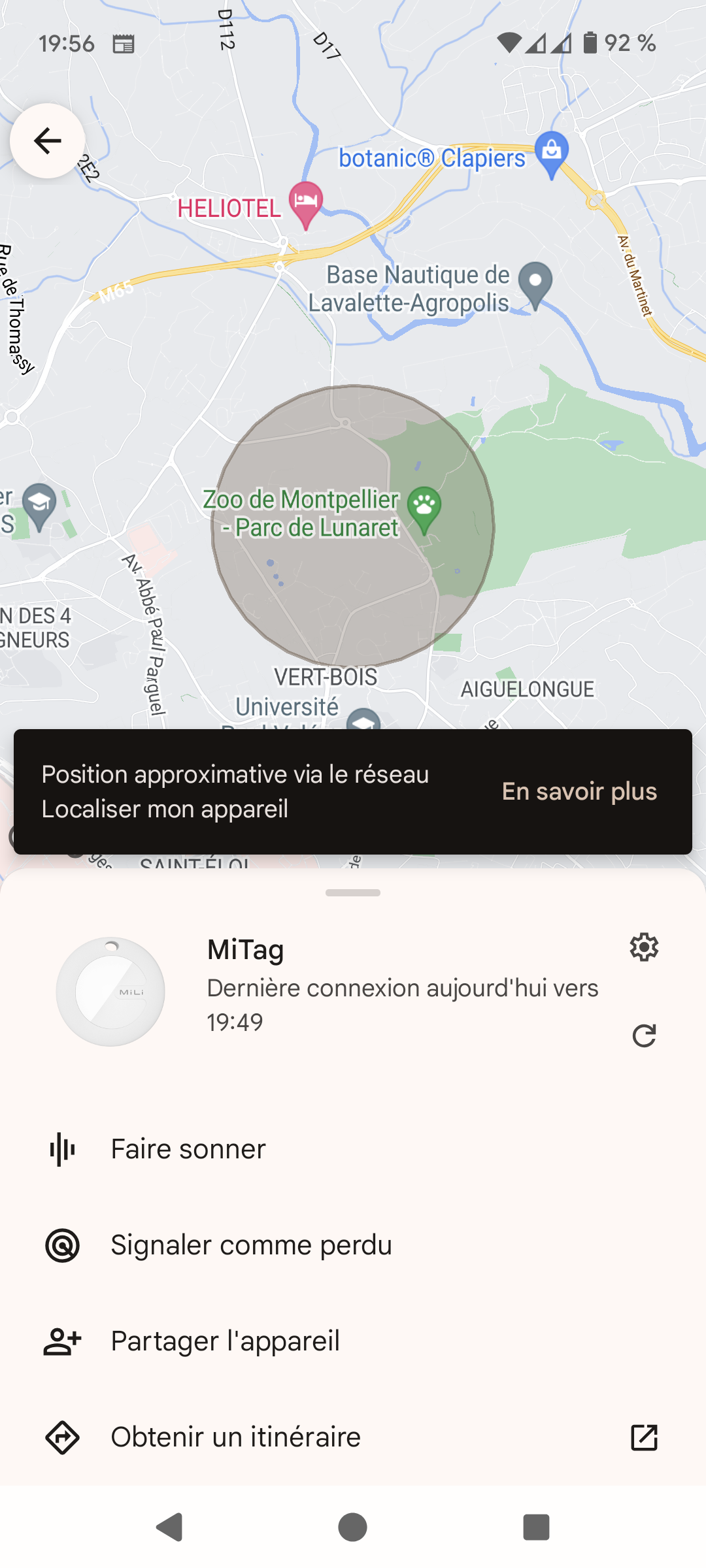The height and width of the screenshot is (1568, 706).
Task: Open the system recent apps button
Action: point(536,1527)
